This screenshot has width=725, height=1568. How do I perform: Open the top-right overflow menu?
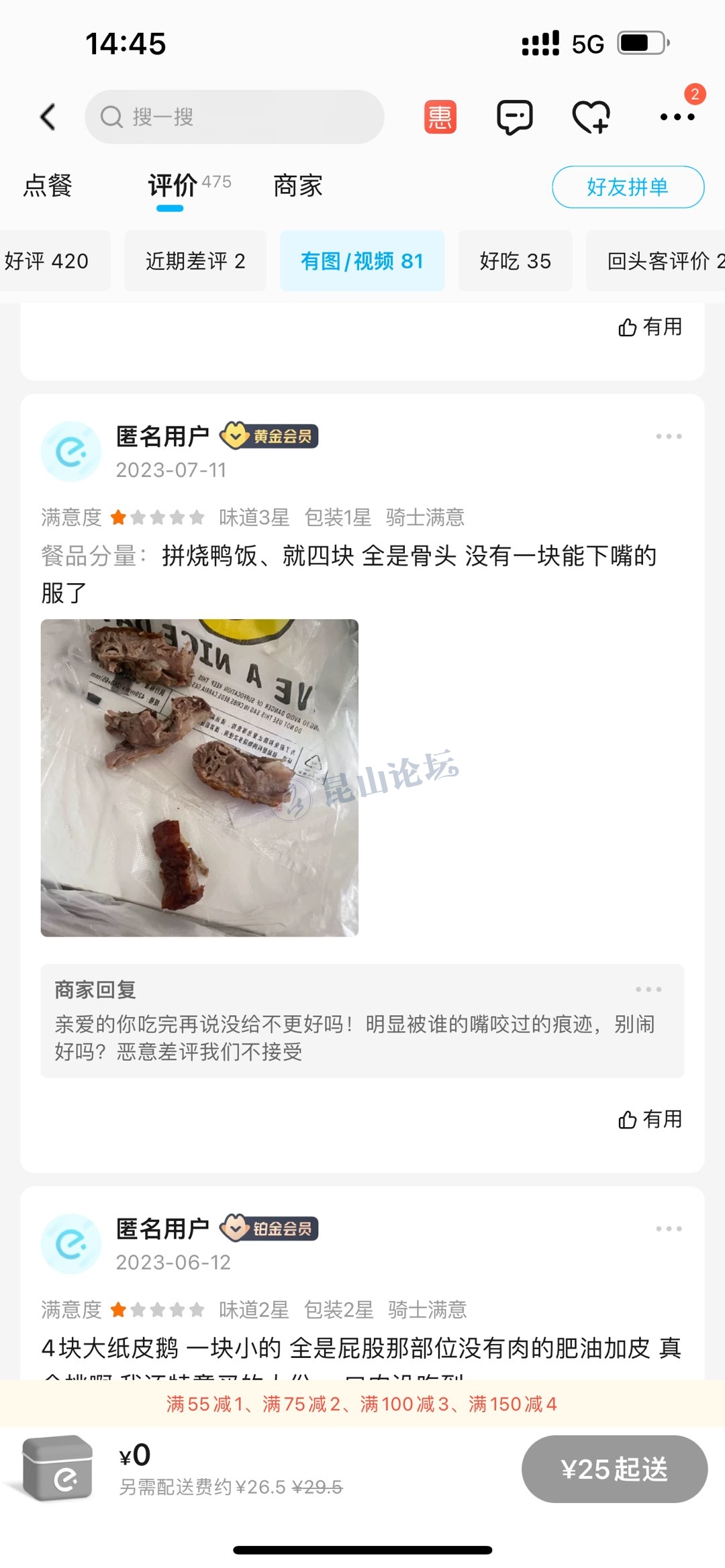(x=677, y=117)
